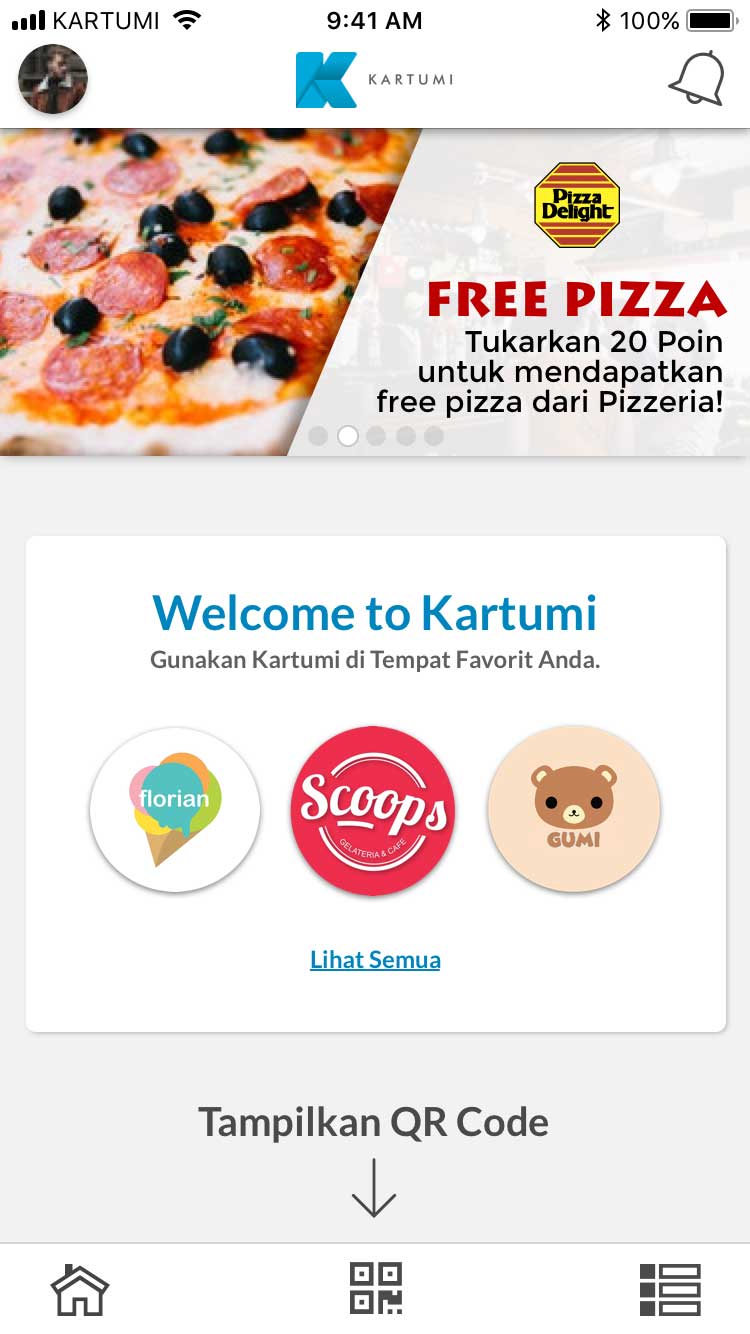Select the florian merchant circle
750x1334 pixels.
click(175, 810)
